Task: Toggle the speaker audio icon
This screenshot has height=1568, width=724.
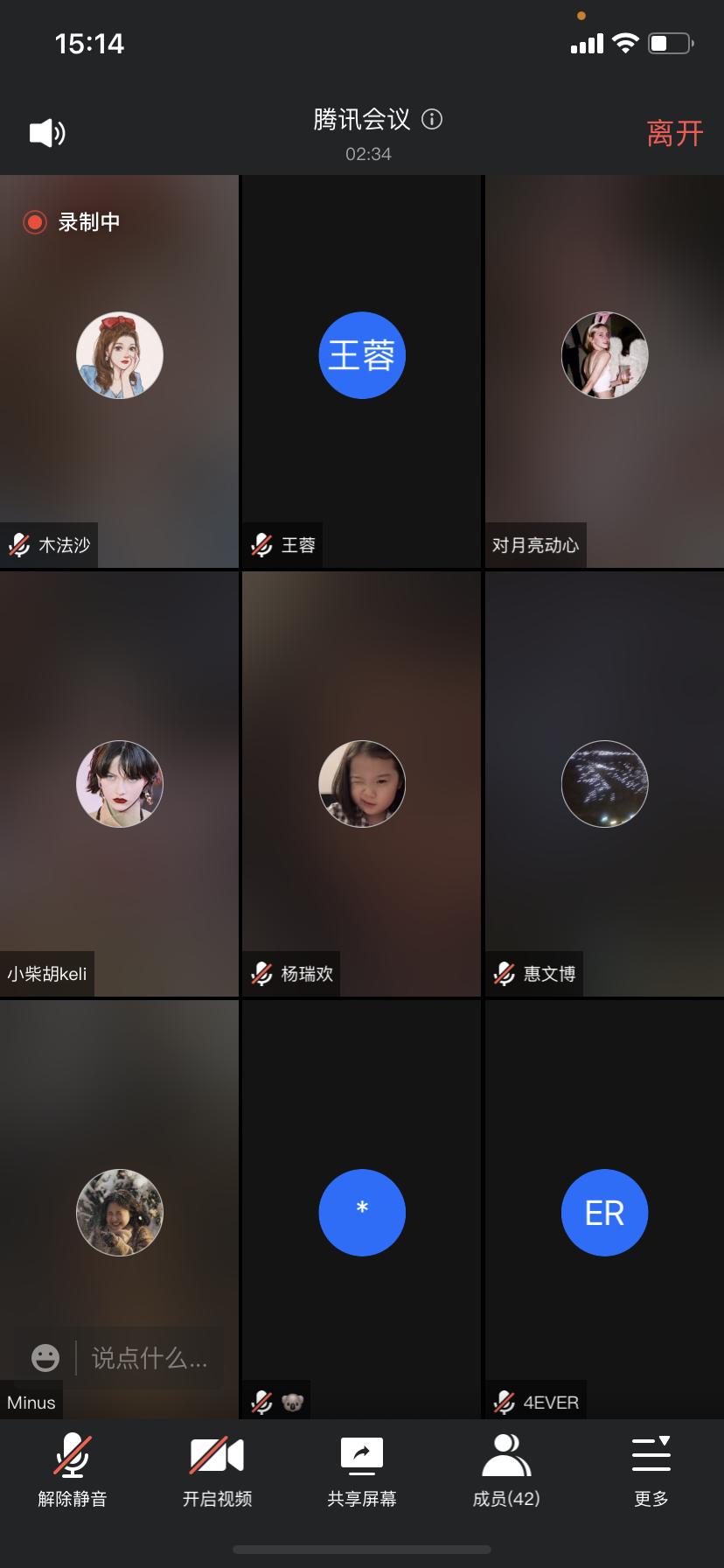Action: pos(47,133)
